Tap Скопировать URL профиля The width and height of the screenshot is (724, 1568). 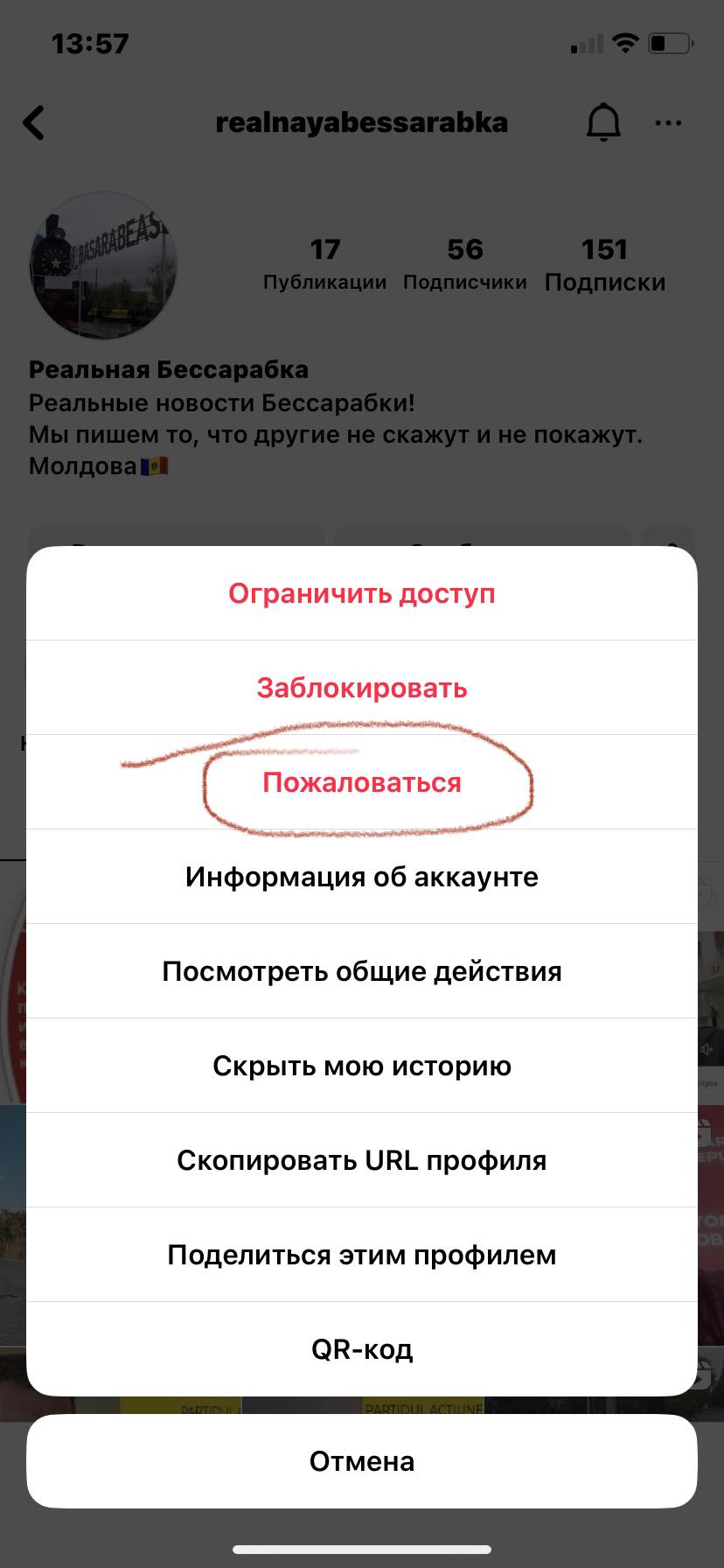click(x=362, y=1161)
